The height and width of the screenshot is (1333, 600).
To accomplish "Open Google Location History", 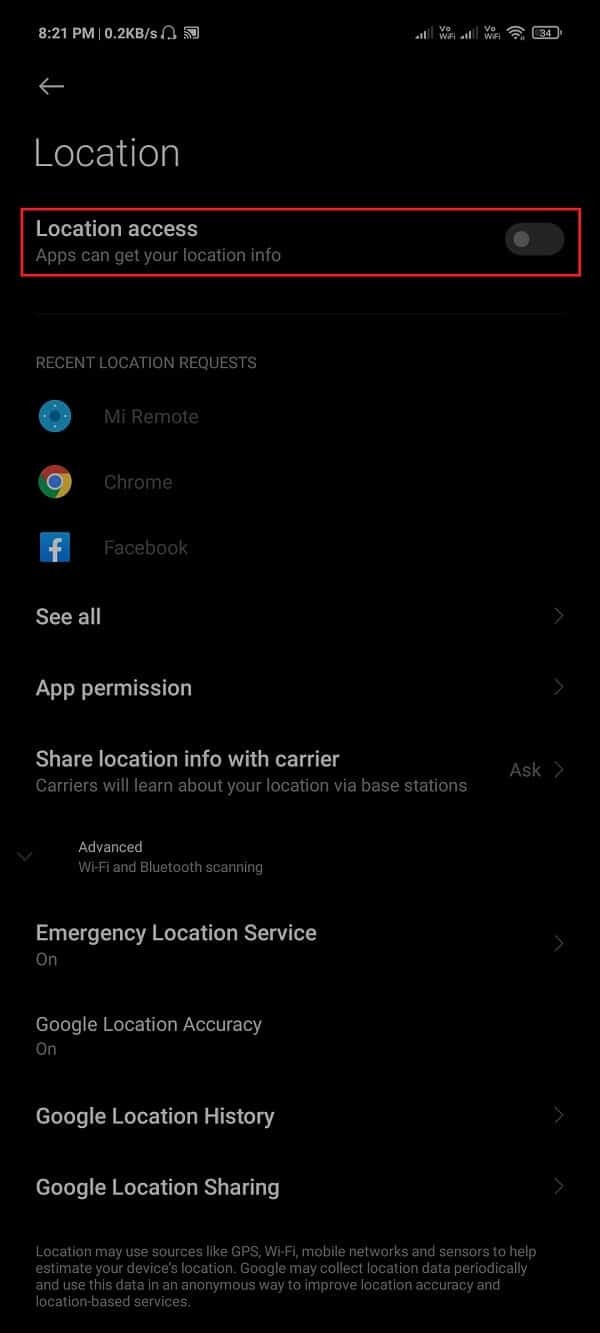I will [300, 1116].
